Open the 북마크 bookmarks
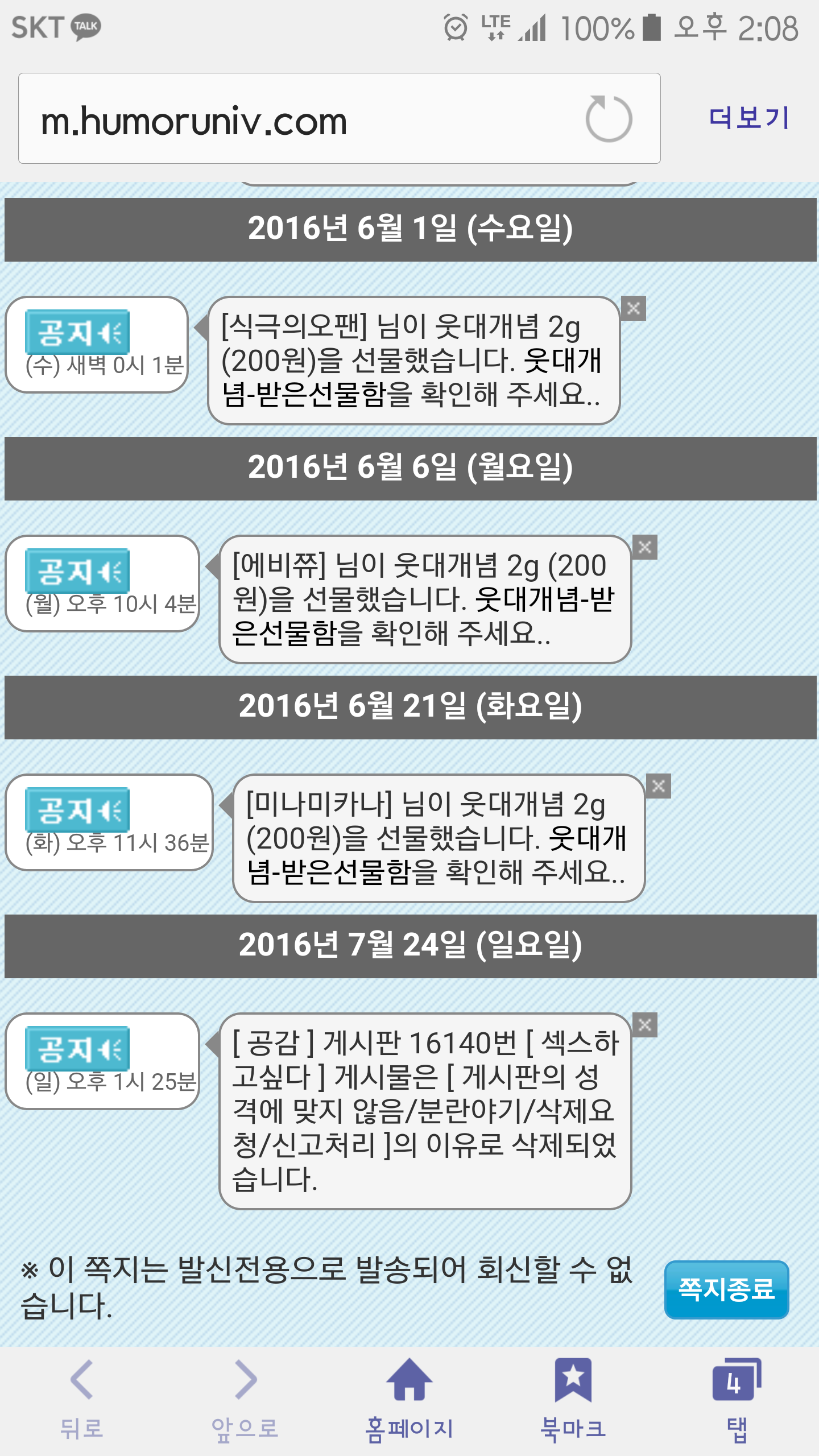Image resolution: width=819 pixels, height=1456 pixels. (573, 1399)
